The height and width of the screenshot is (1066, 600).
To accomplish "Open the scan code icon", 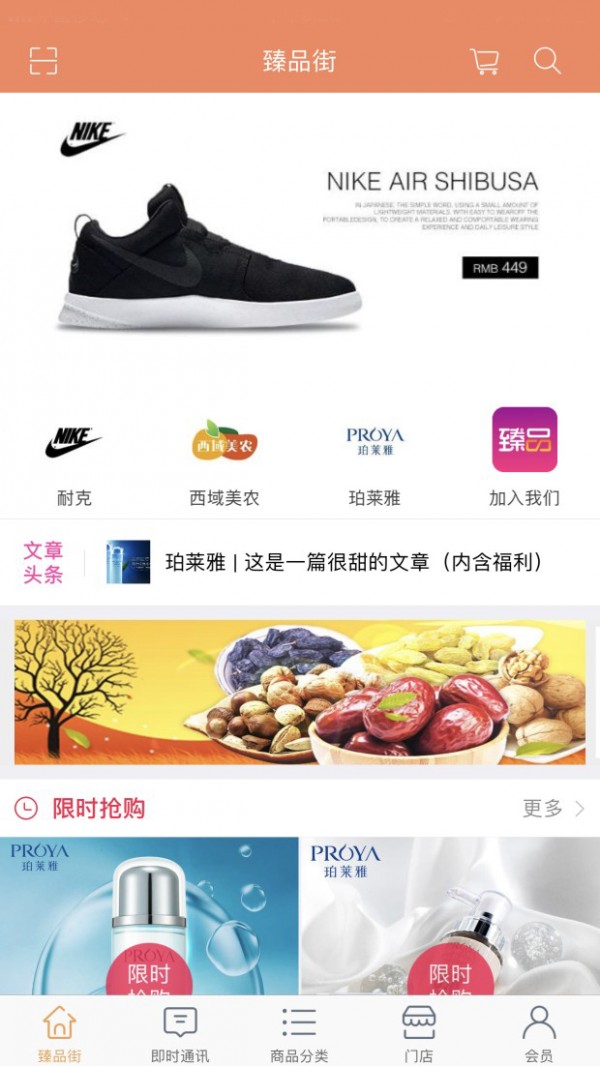I will tap(43, 61).
